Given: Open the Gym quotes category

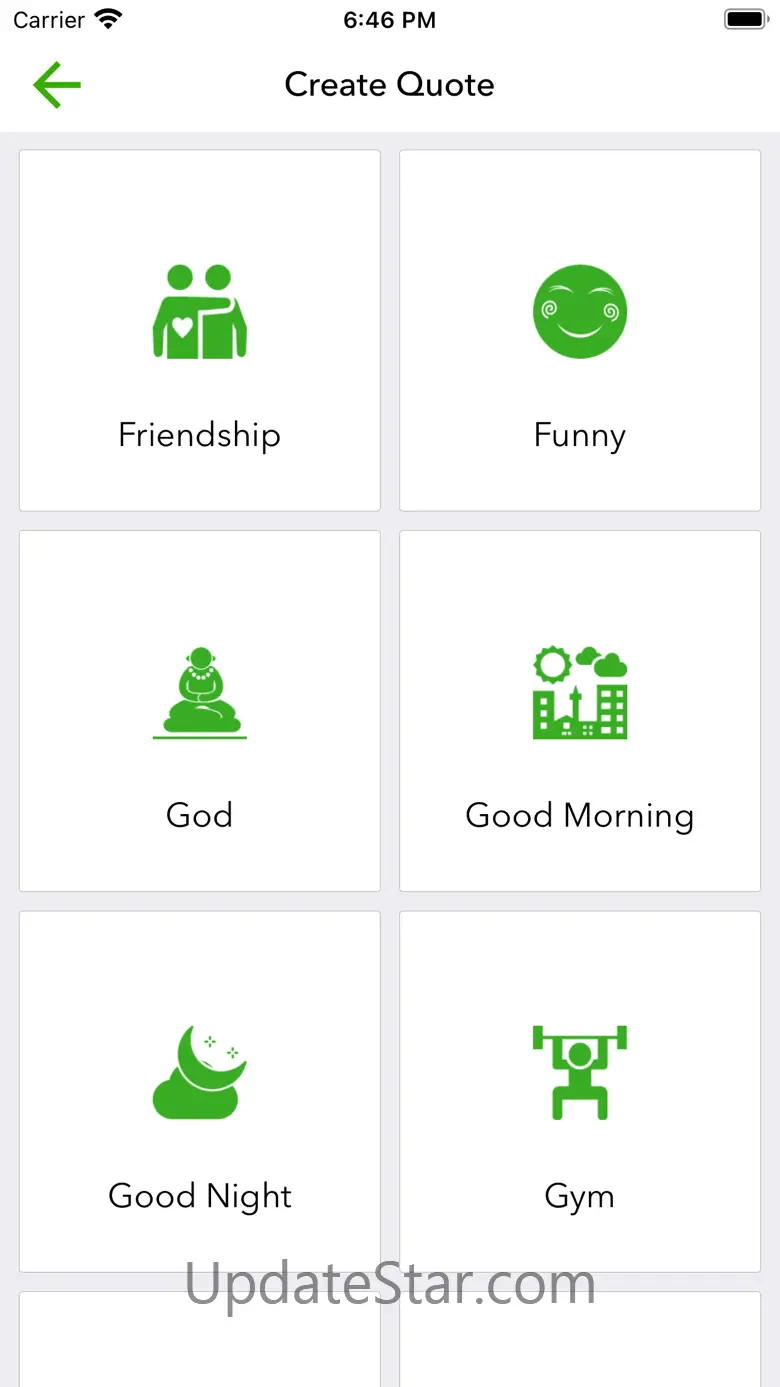Looking at the screenshot, I should click(x=580, y=1091).
